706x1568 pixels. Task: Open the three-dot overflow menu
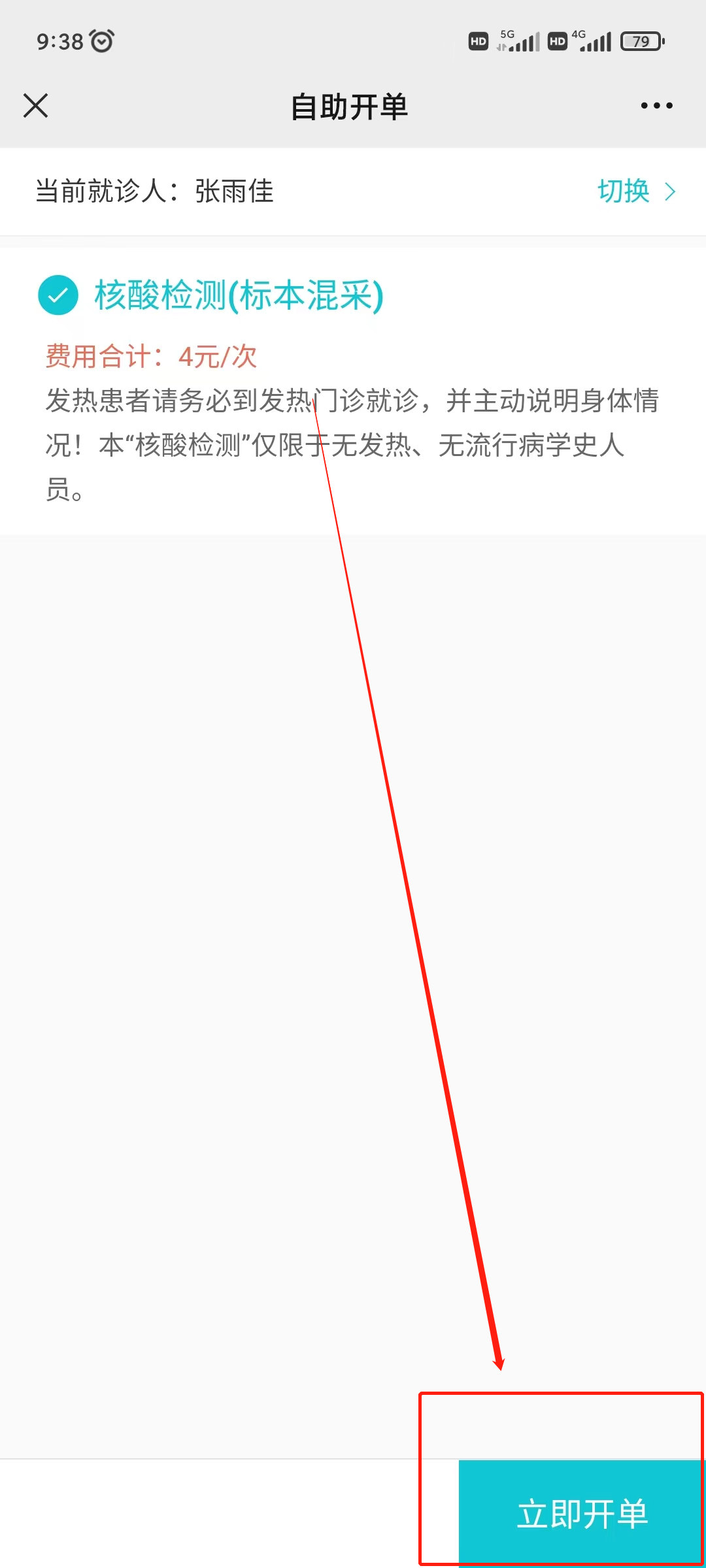pyautogui.click(x=656, y=105)
